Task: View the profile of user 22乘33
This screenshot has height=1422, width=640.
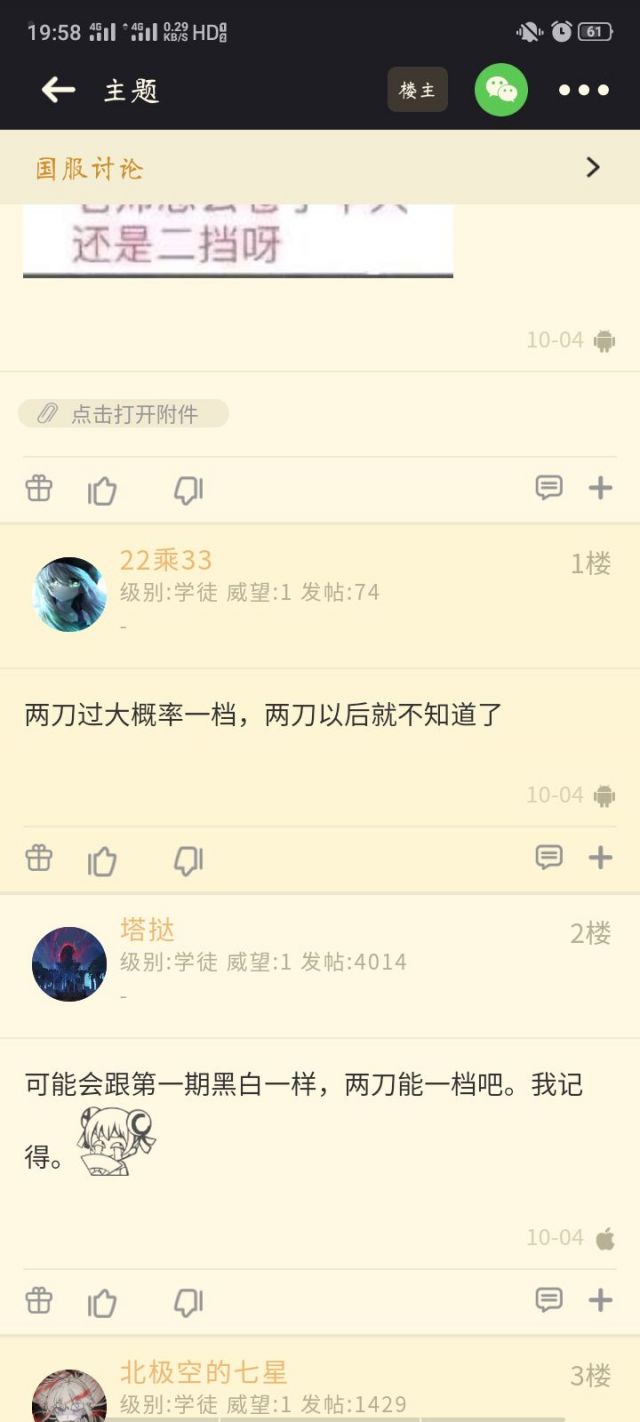Action: (69, 595)
